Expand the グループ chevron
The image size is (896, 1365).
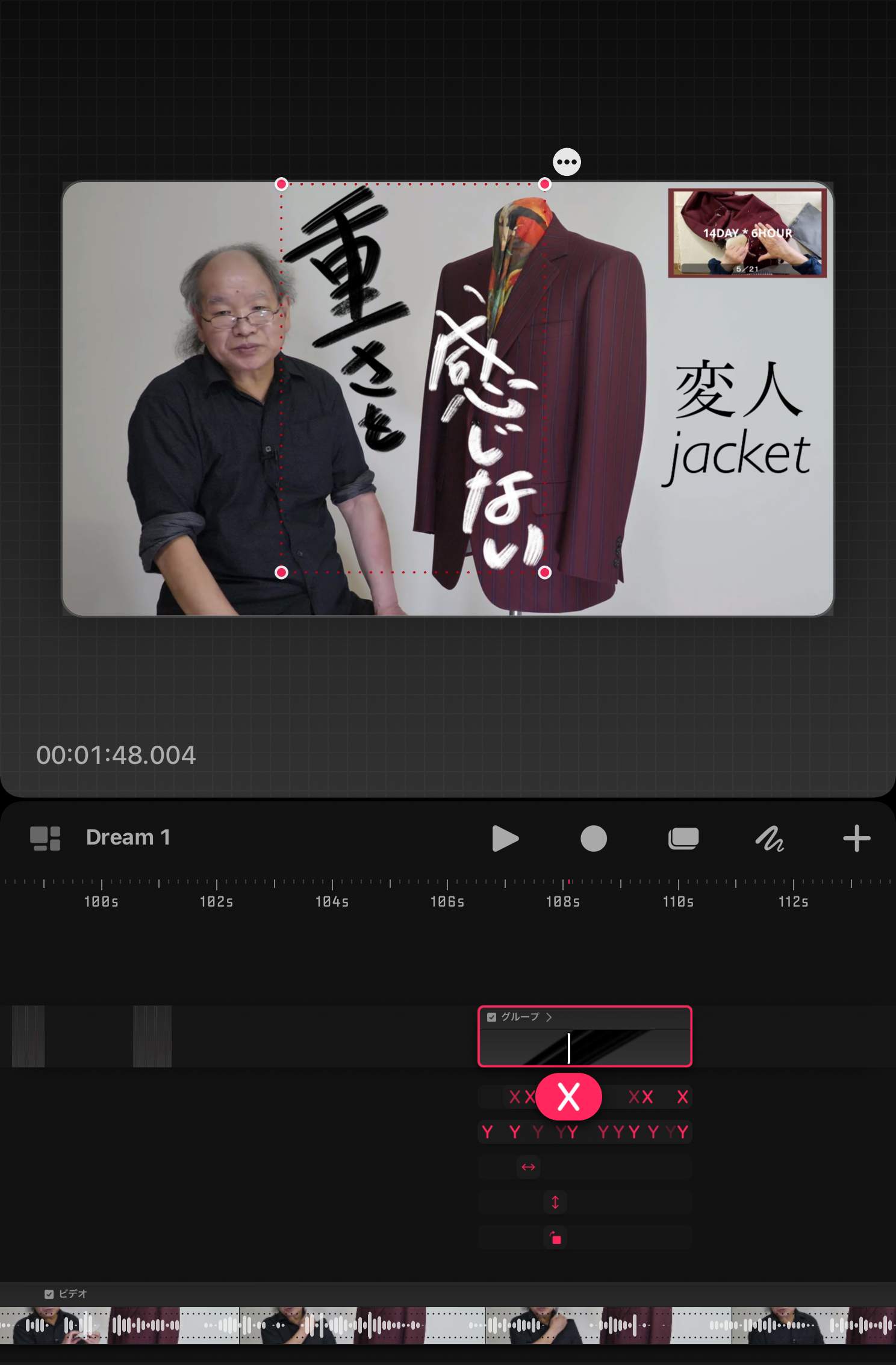pyautogui.click(x=549, y=1017)
